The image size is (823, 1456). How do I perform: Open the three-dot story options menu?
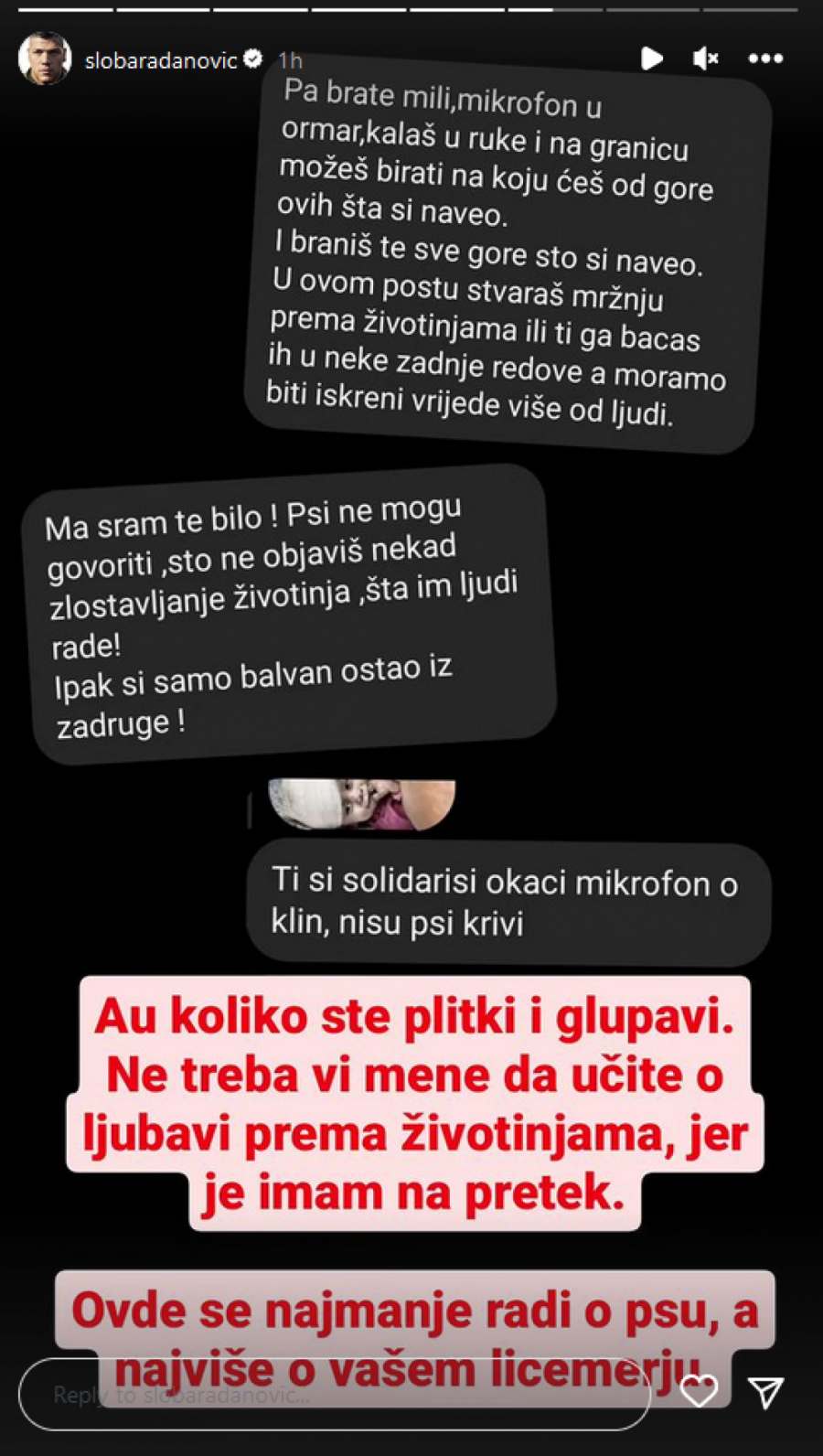click(765, 59)
